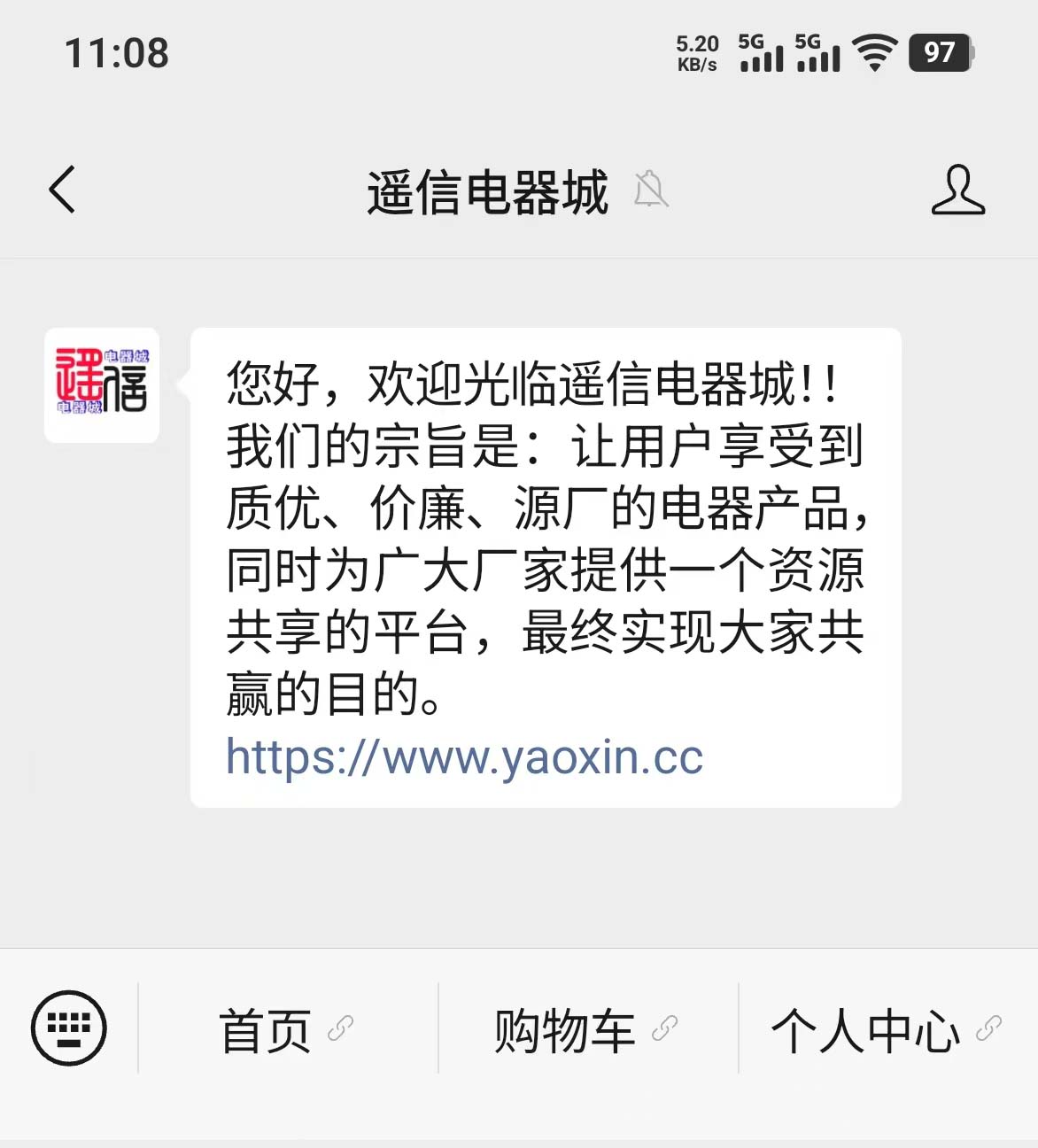Tap the muted notification bell icon
The width and height of the screenshot is (1038, 1148).
652,191
